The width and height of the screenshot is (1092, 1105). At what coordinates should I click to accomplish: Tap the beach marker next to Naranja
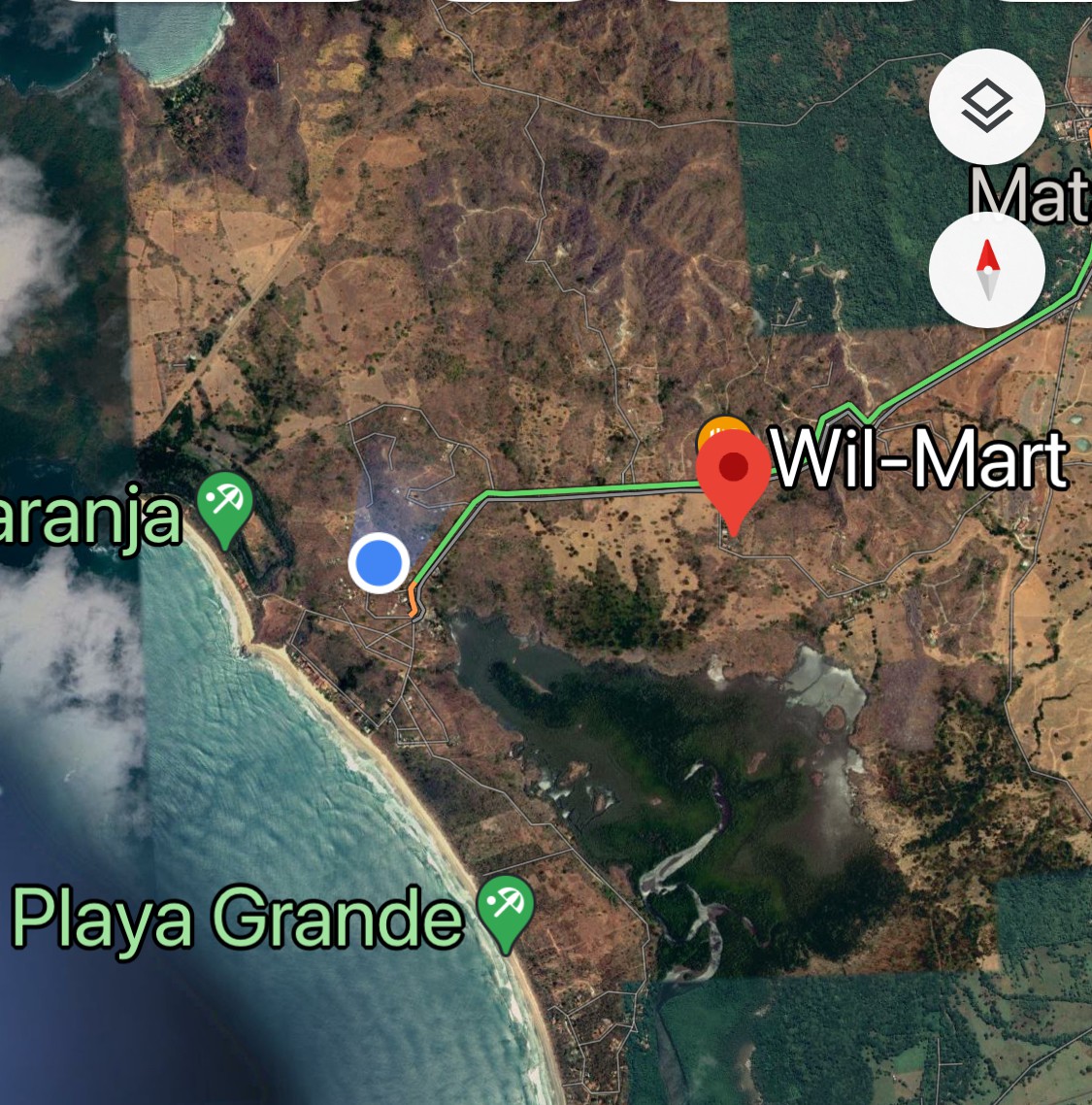(x=225, y=507)
